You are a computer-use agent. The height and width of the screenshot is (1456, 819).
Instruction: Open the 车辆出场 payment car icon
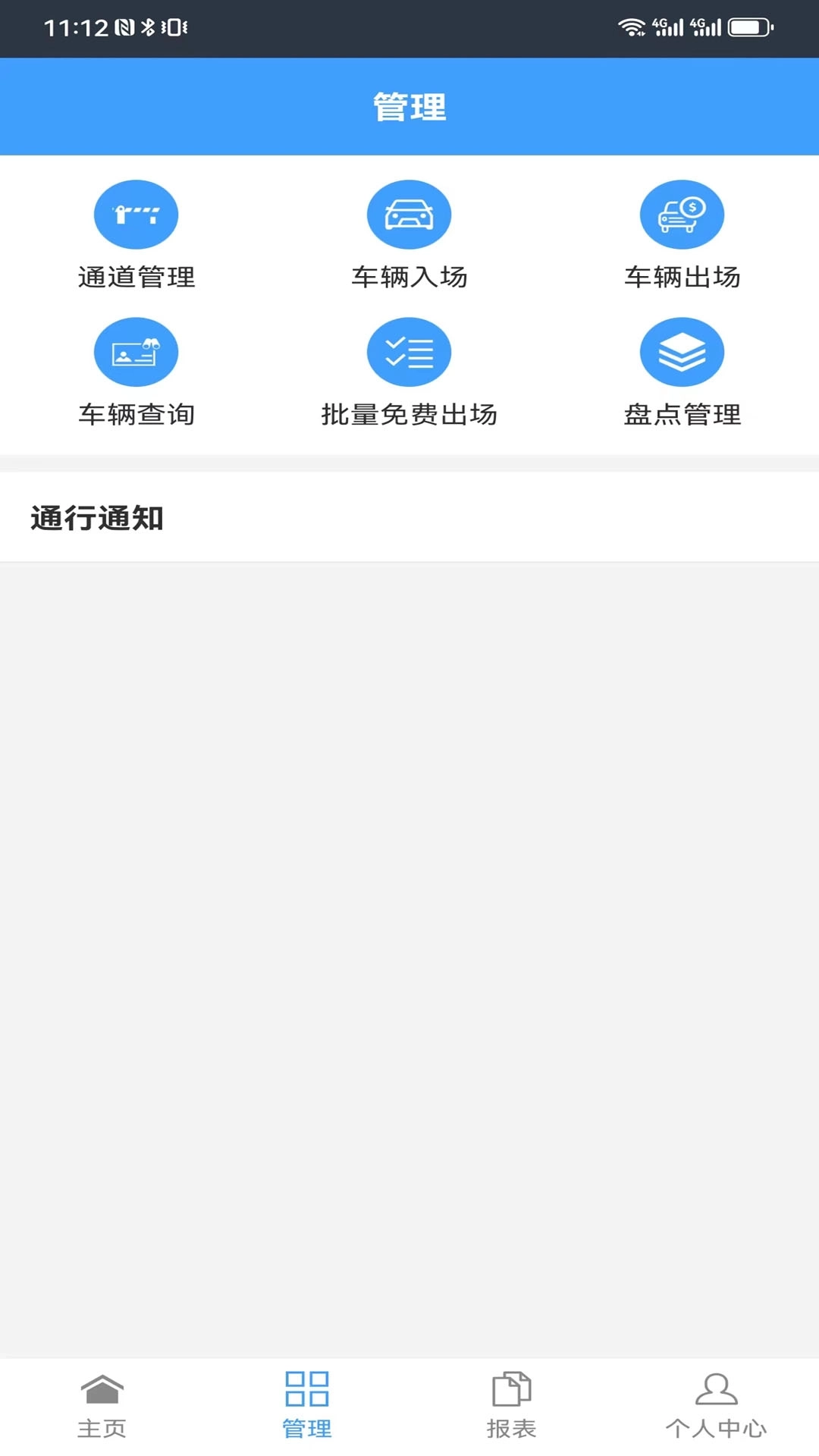682,214
